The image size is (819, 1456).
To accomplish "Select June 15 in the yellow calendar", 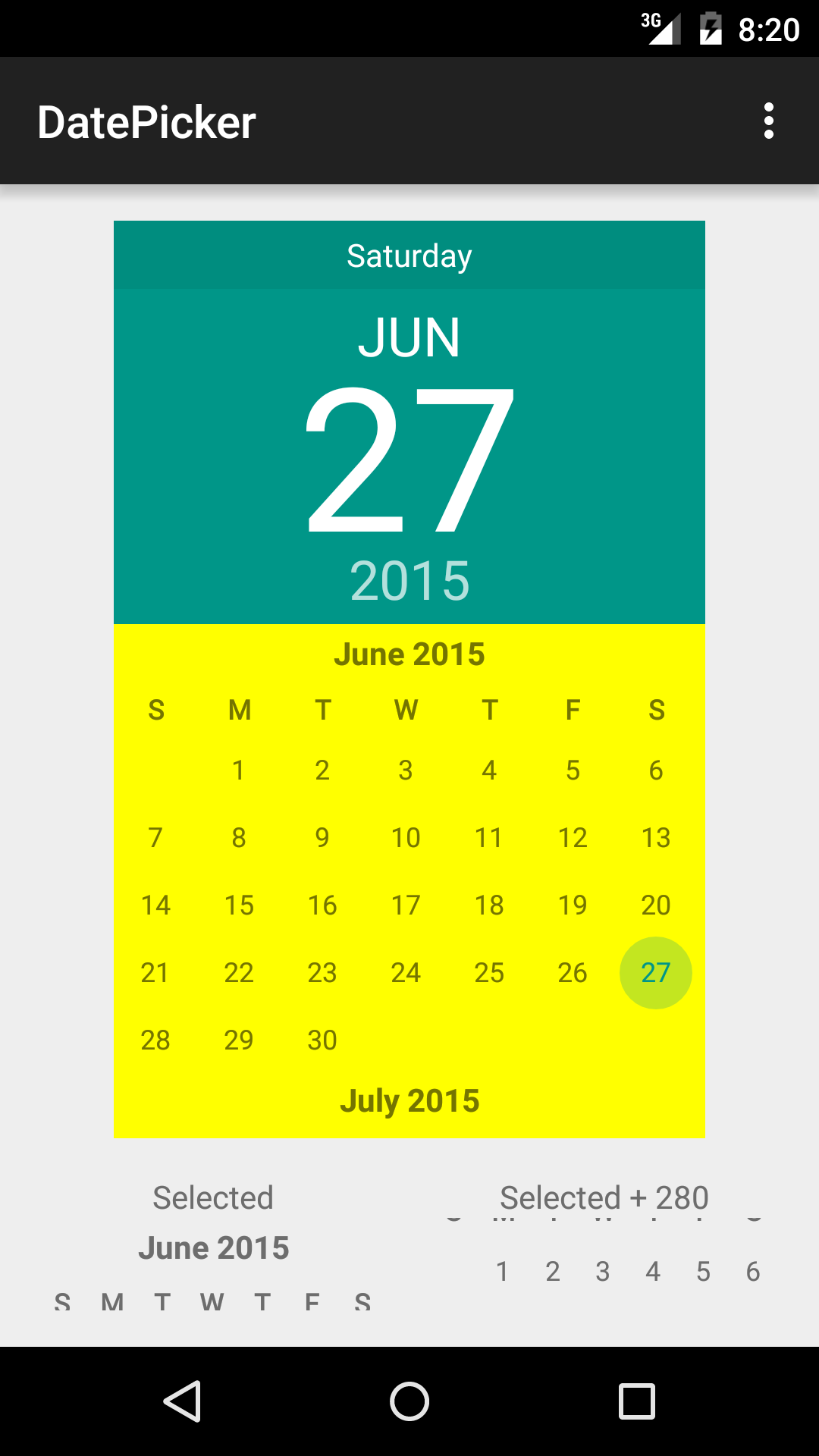I will [239, 905].
